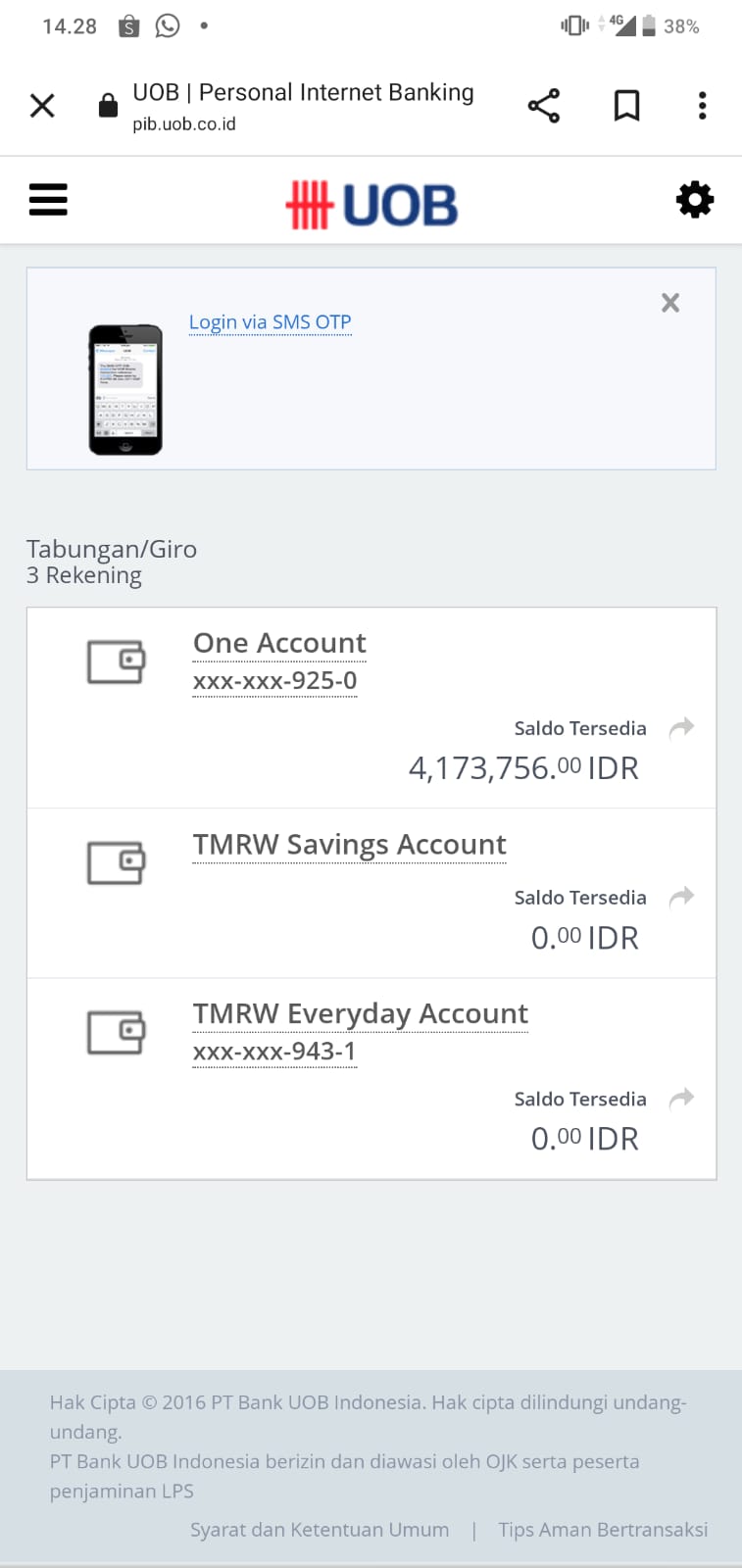Dismiss the SMS OTP banner
Screen dimensions: 742x1568
[x=670, y=303]
